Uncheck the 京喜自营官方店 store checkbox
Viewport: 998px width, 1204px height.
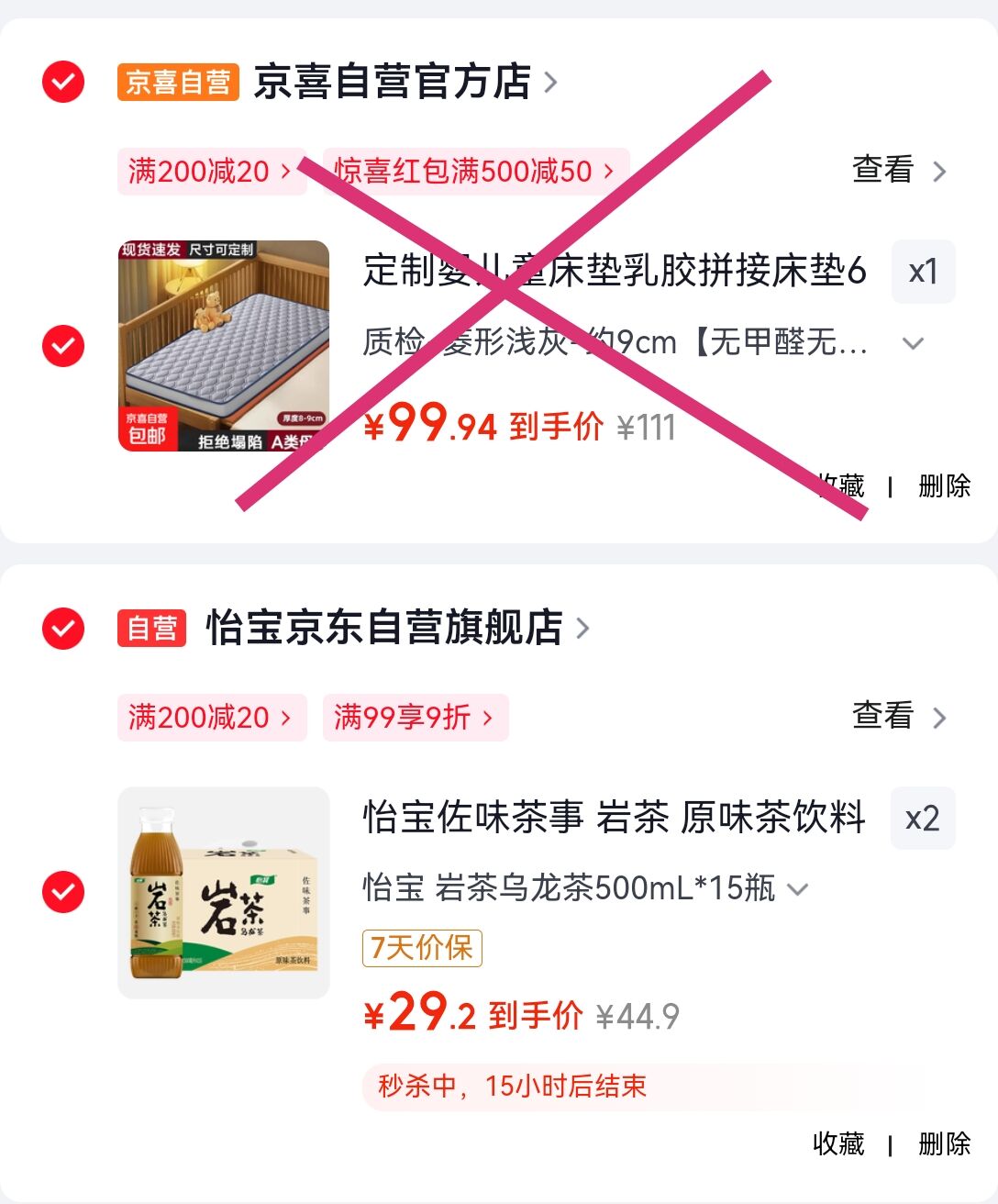[63, 83]
